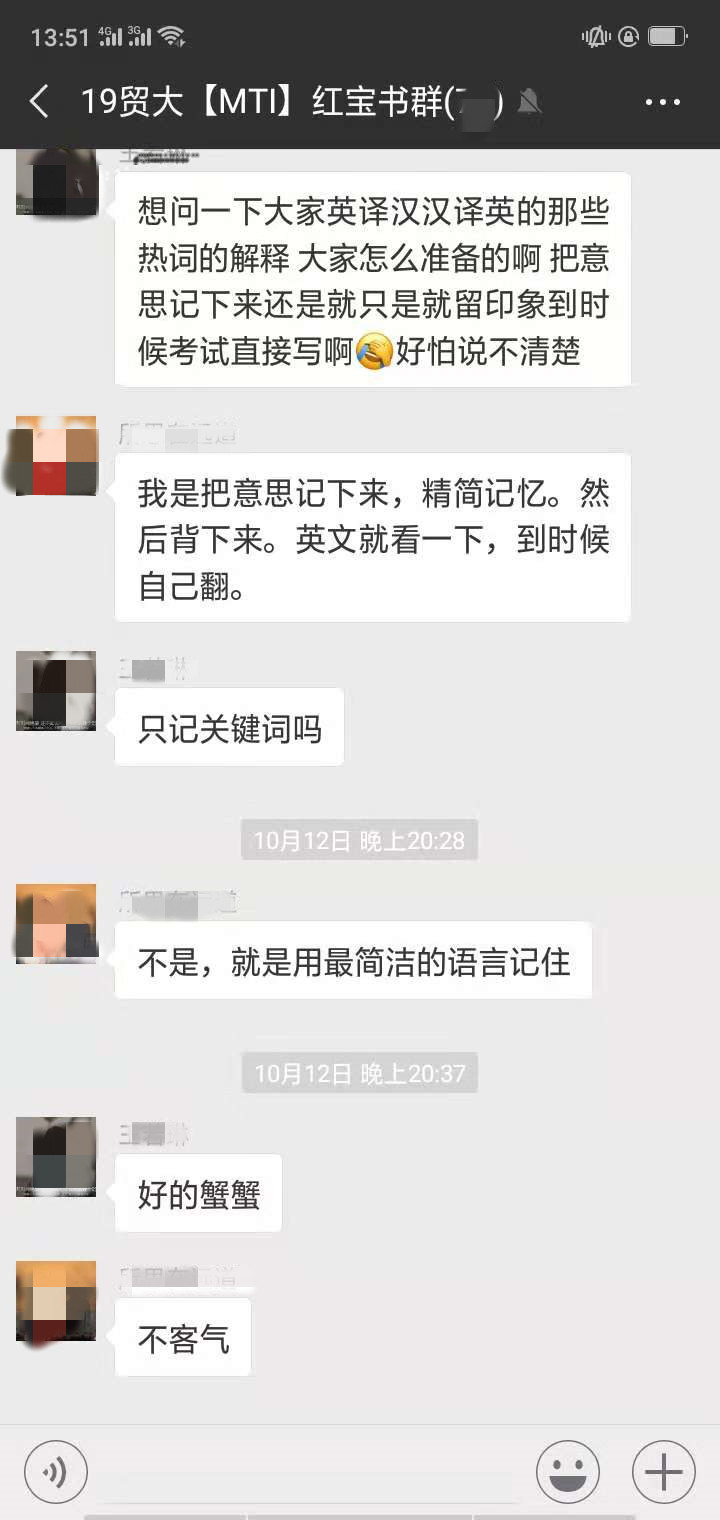The image size is (720, 1520).
Task: Open avatar next to '不是，就是用最简洁的语言记住'
Action: point(56,924)
